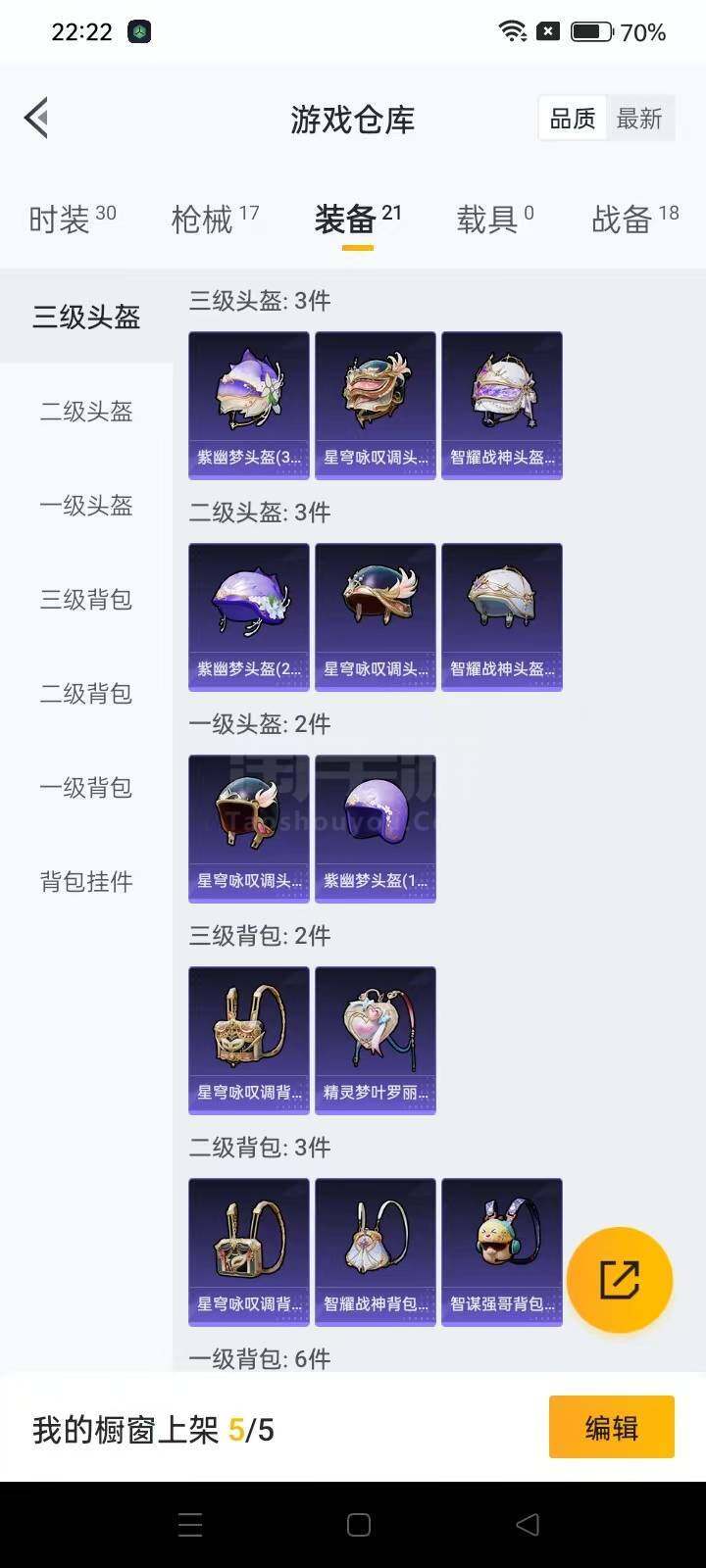Switch to the 枪械 tab
706x1568 pixels.
[x=215, y=219]
